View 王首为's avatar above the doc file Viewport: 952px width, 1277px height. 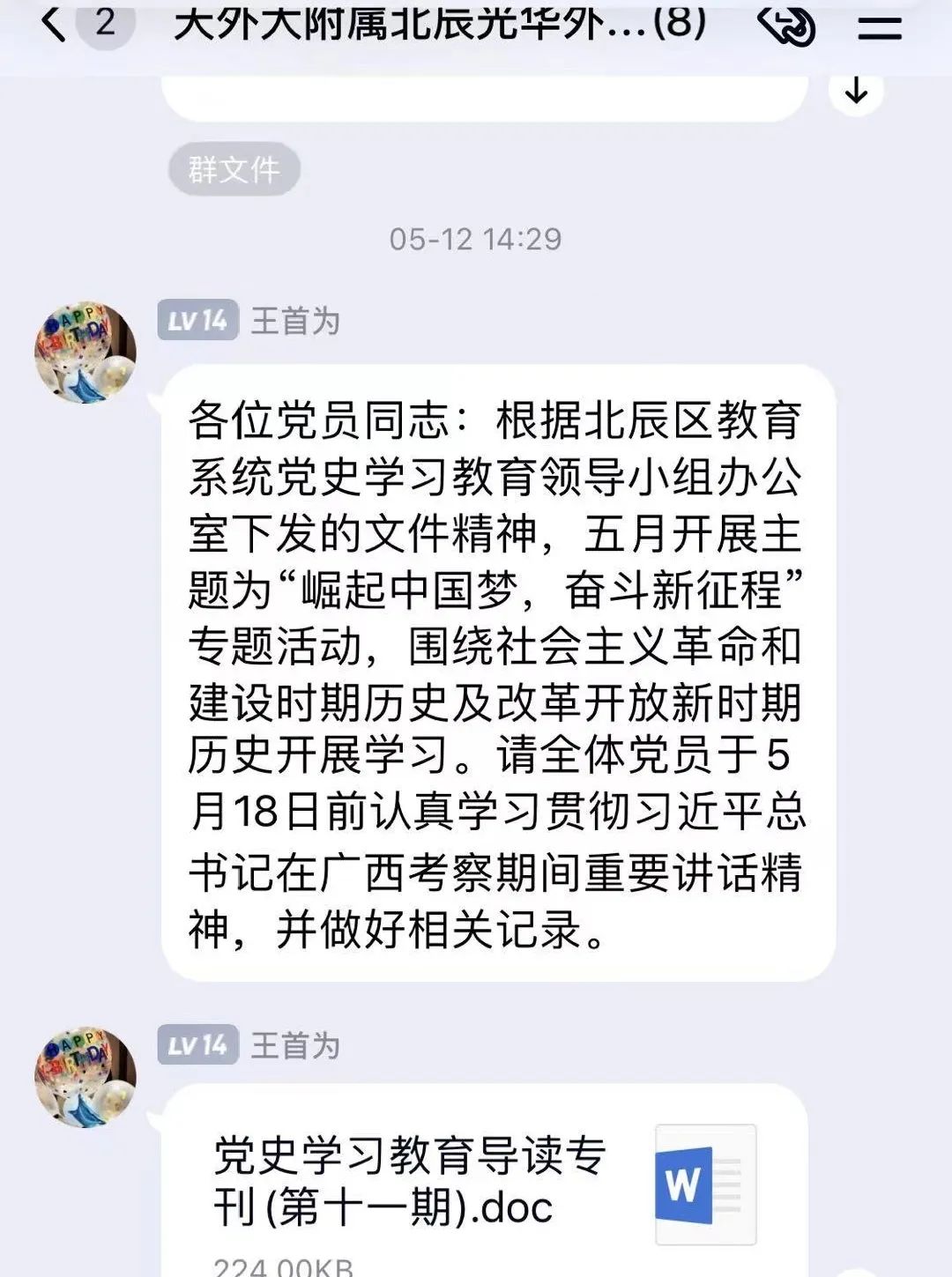point(86,1077)
